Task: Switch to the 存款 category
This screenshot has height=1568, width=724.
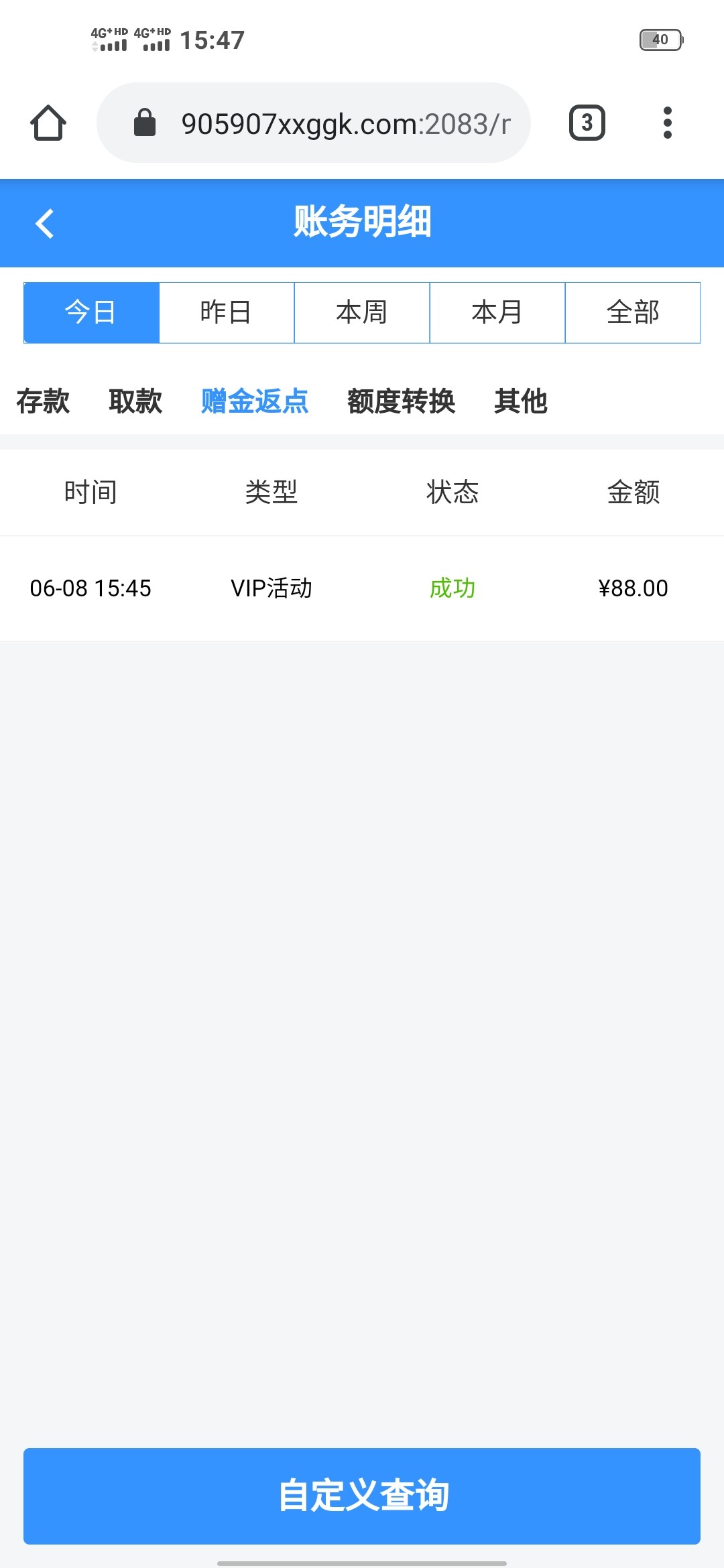Action: click(43, 401)
